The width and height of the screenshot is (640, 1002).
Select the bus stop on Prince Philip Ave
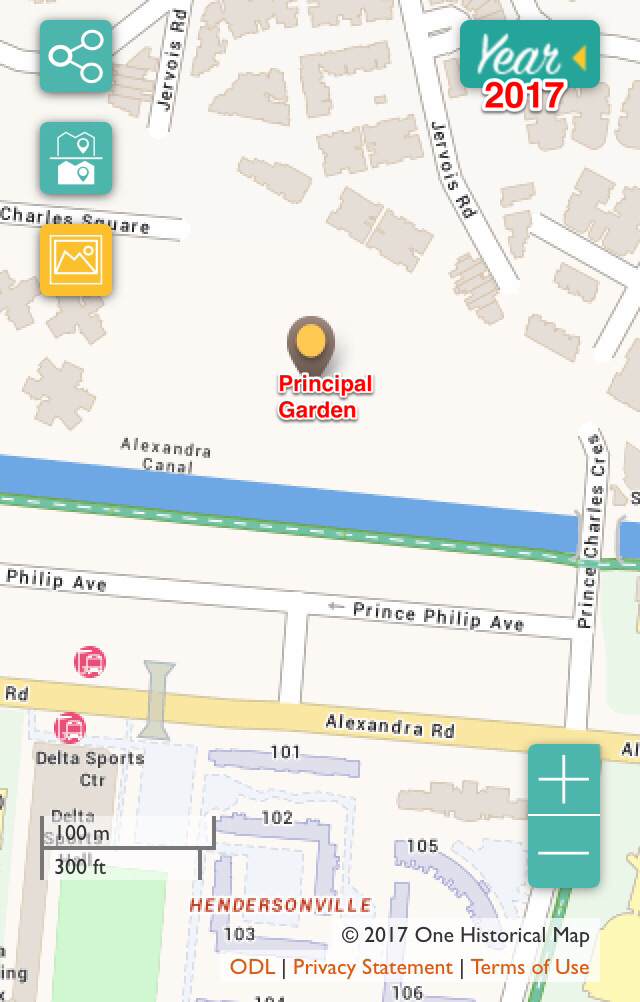(90, 661)
